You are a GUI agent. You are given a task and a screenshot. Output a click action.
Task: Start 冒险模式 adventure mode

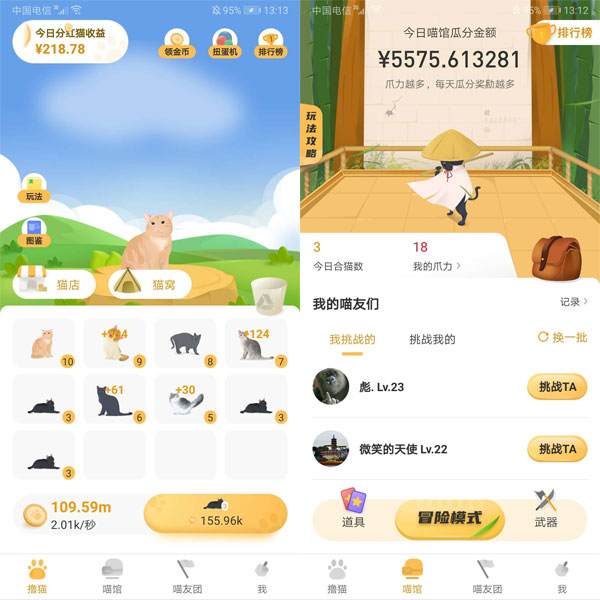(449, 518)
